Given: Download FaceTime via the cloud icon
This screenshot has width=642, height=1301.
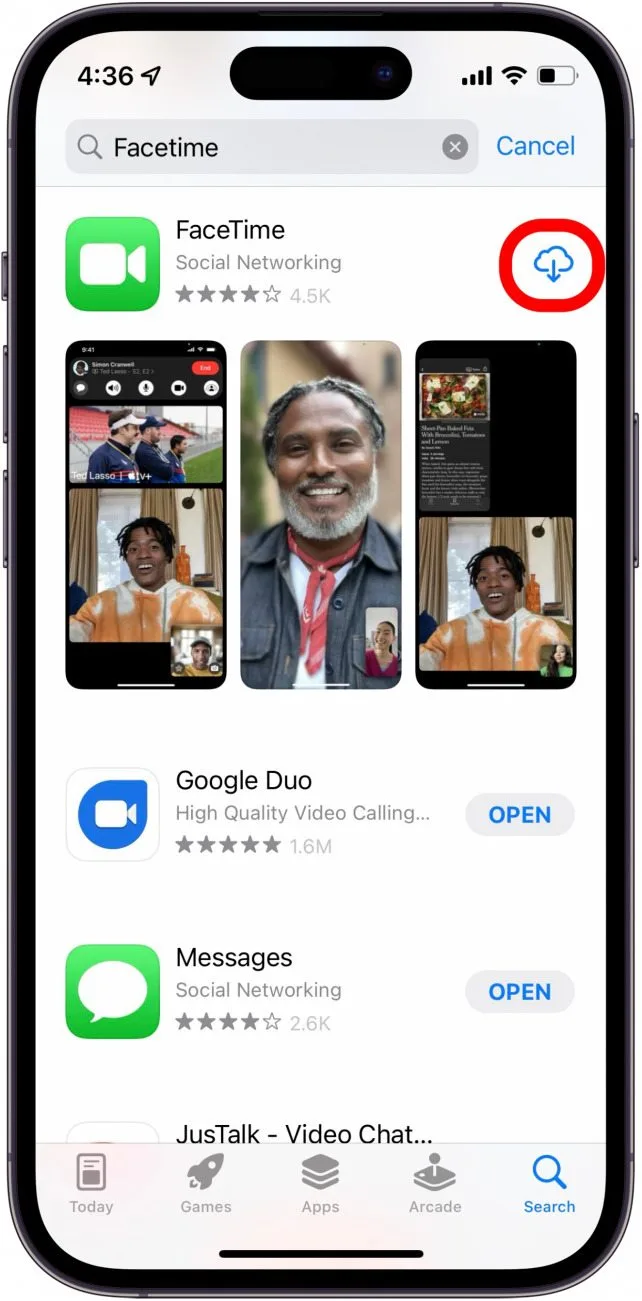Looking at the screenshot, I should (552, 265).
